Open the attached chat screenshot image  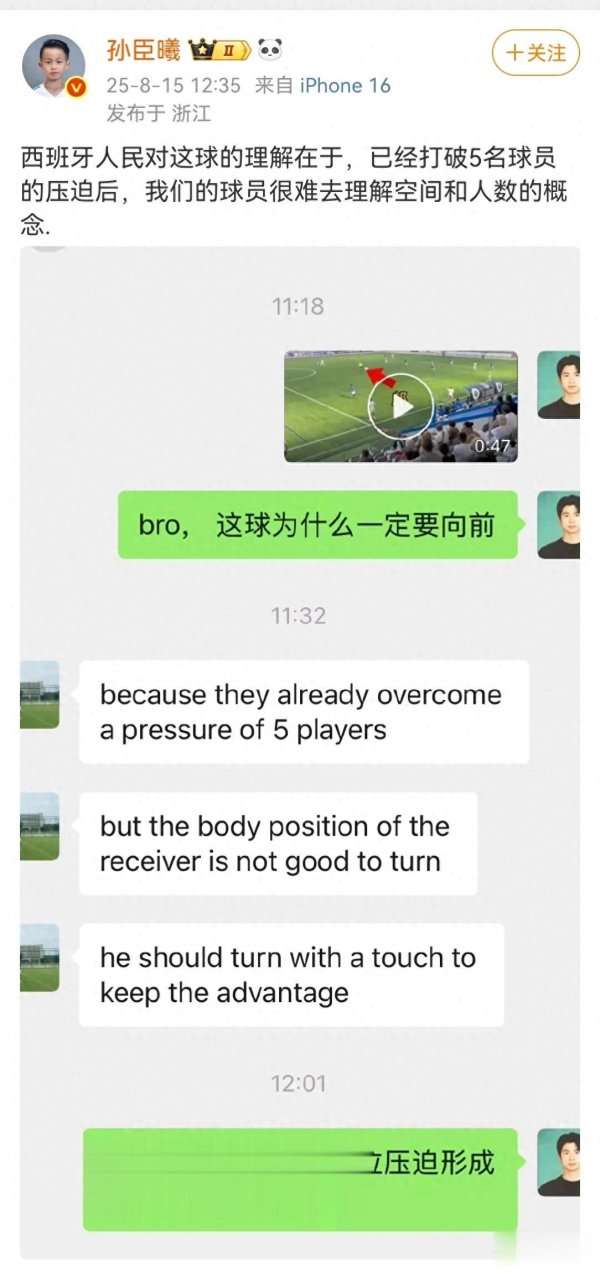300,740
